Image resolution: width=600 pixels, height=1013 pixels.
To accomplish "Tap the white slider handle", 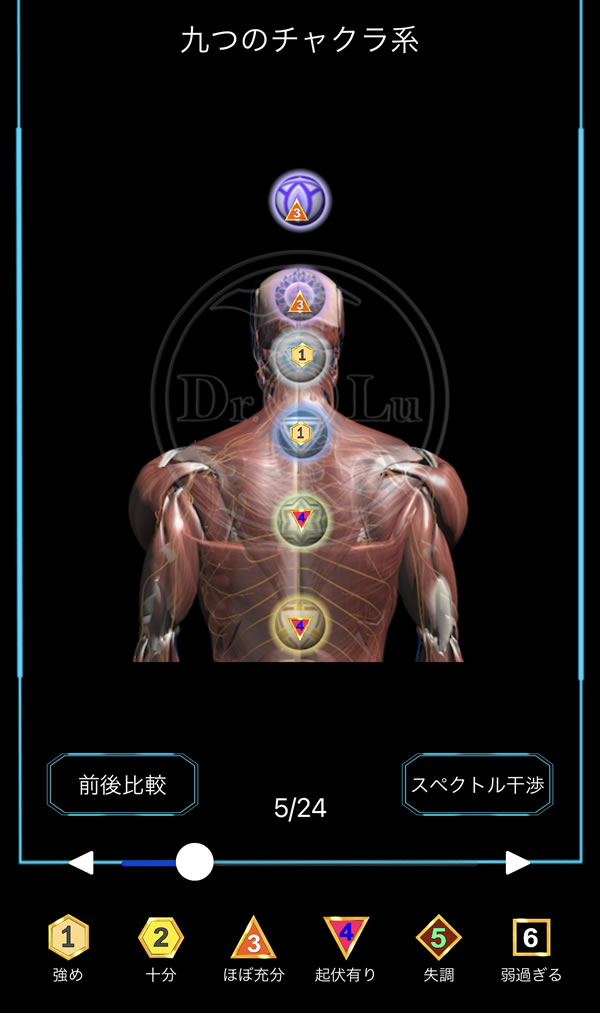I will click(195, 862).
